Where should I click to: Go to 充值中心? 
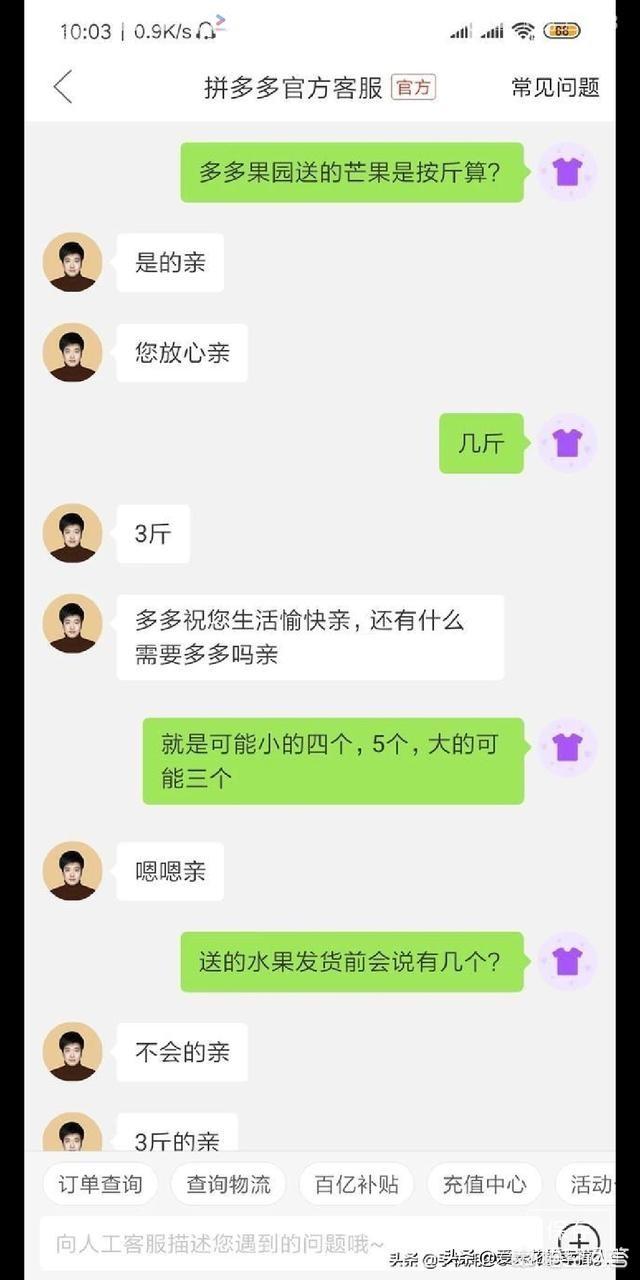click(x=484, y=1185)
